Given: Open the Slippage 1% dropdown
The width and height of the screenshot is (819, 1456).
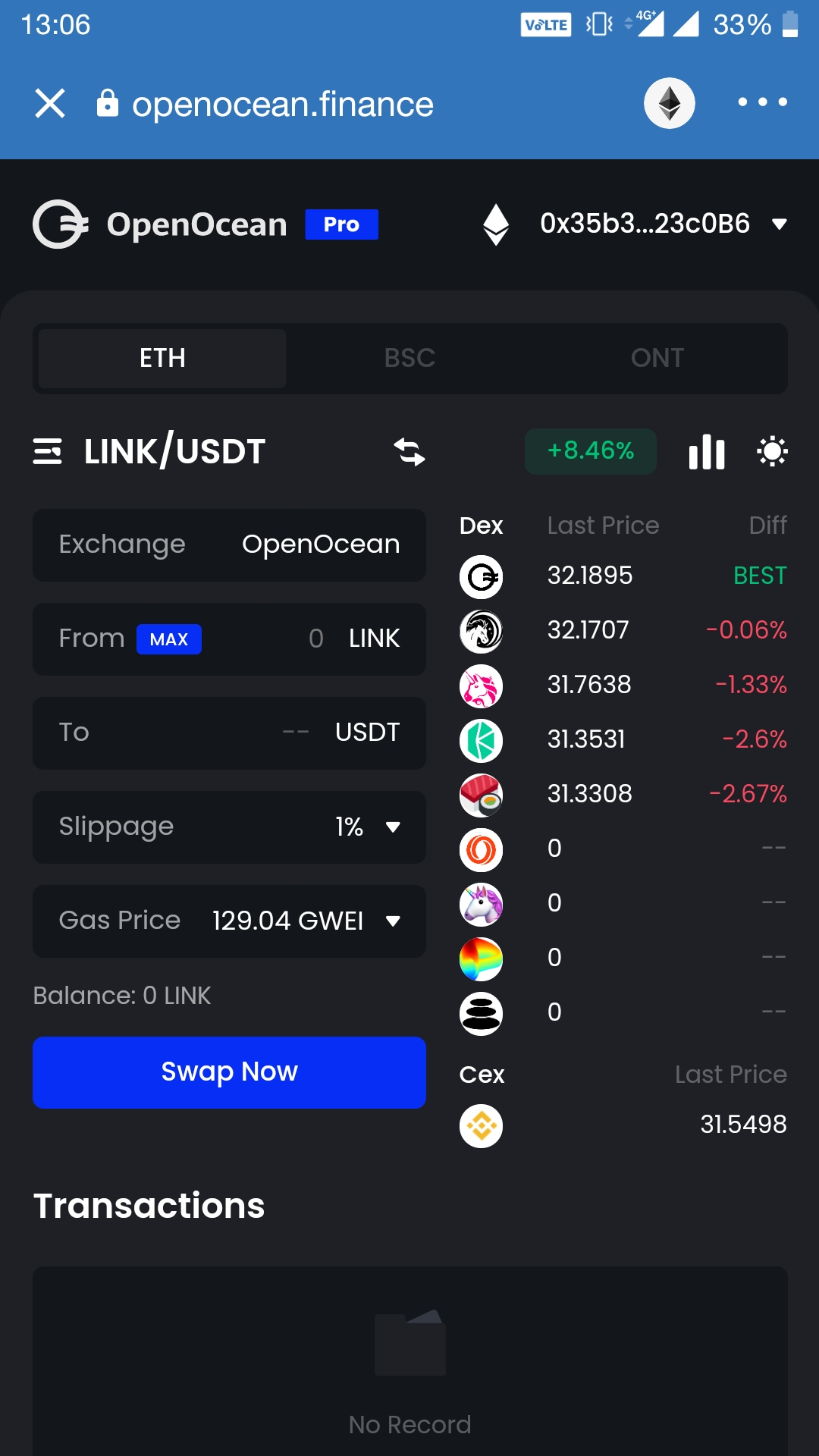Looking at the screenshot, I should (x=229, y=827).
